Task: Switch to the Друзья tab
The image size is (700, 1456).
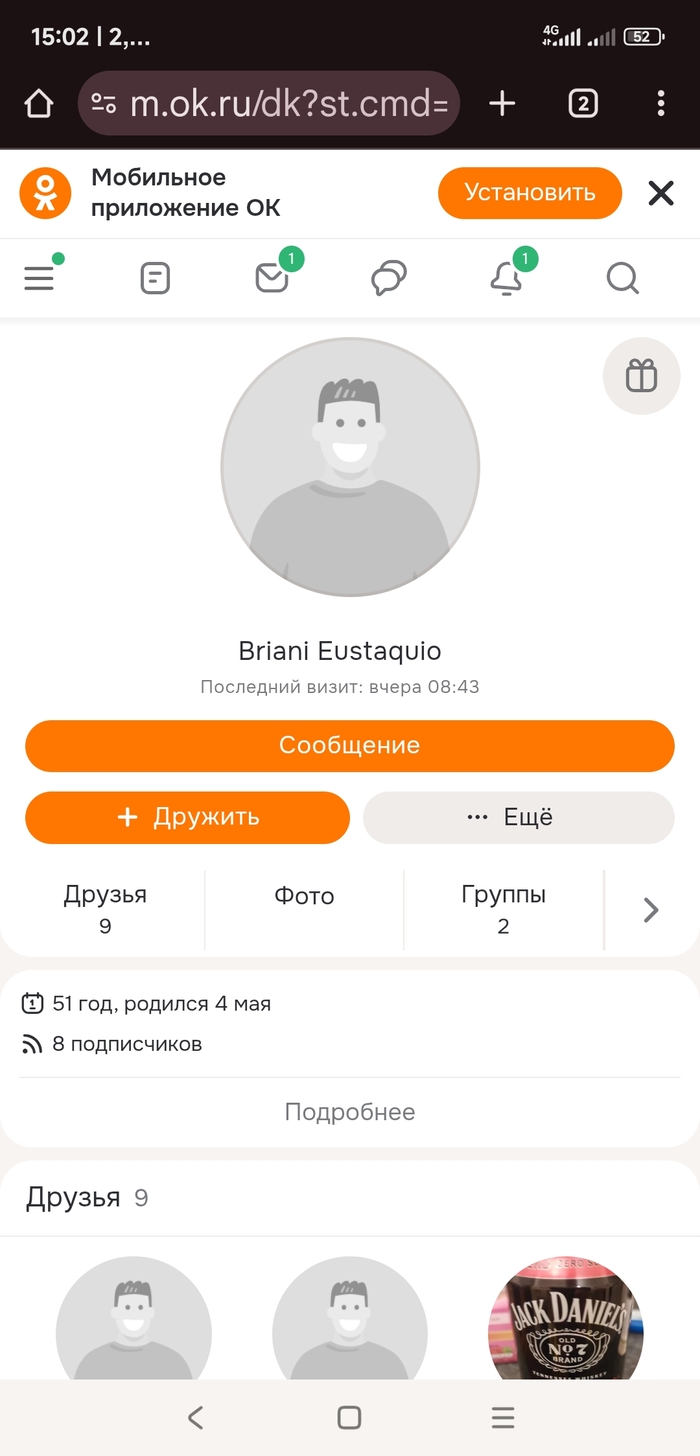Action: click(x=105, y=908)
